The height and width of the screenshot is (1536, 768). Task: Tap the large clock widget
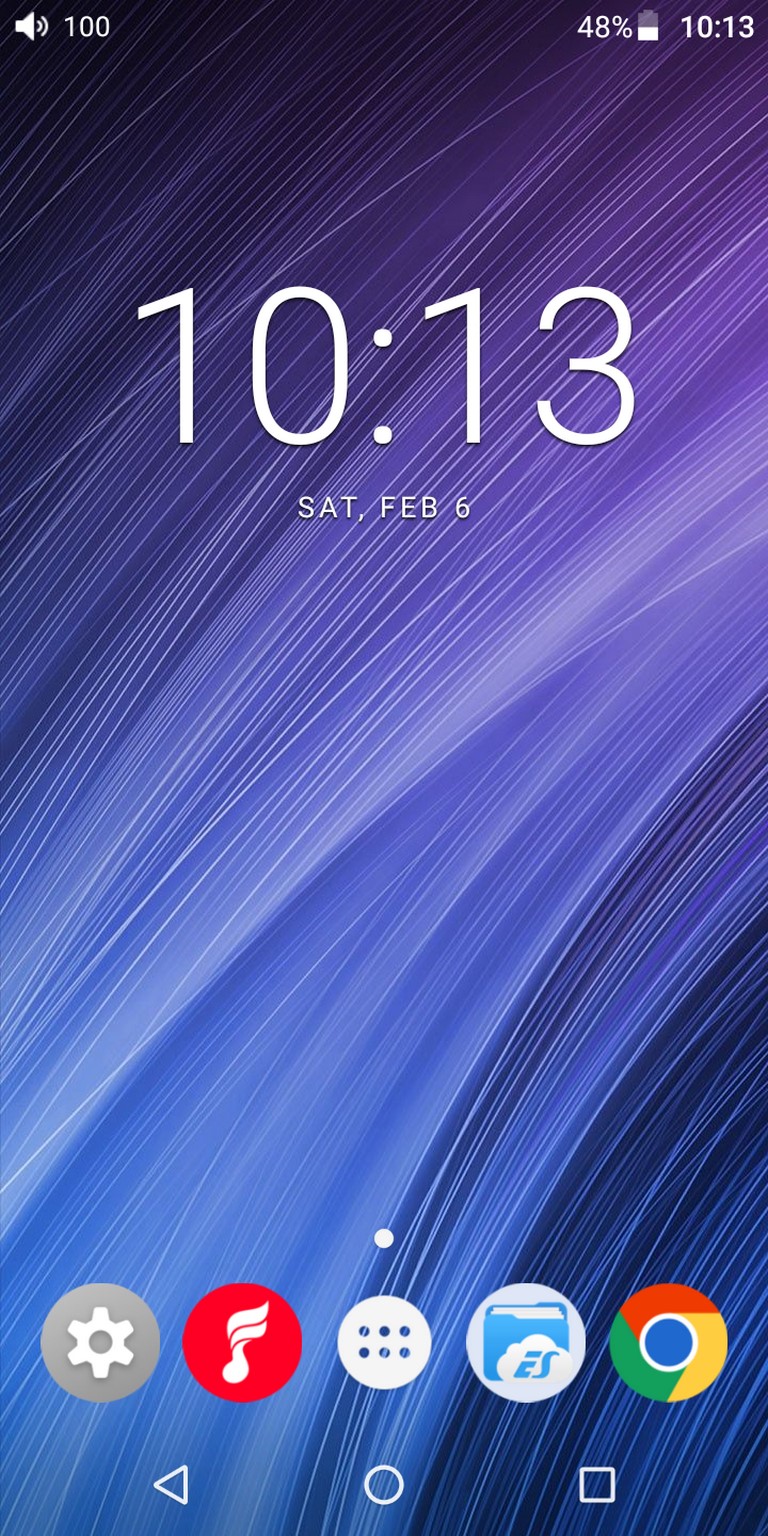[384, 366]
